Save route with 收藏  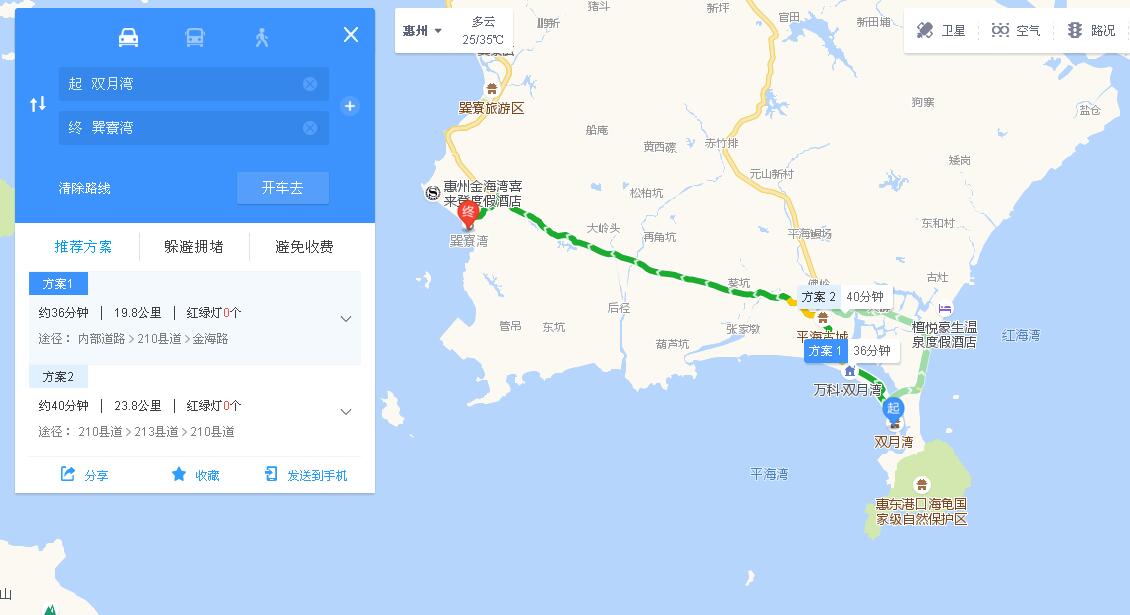click(x=195, y=475)
